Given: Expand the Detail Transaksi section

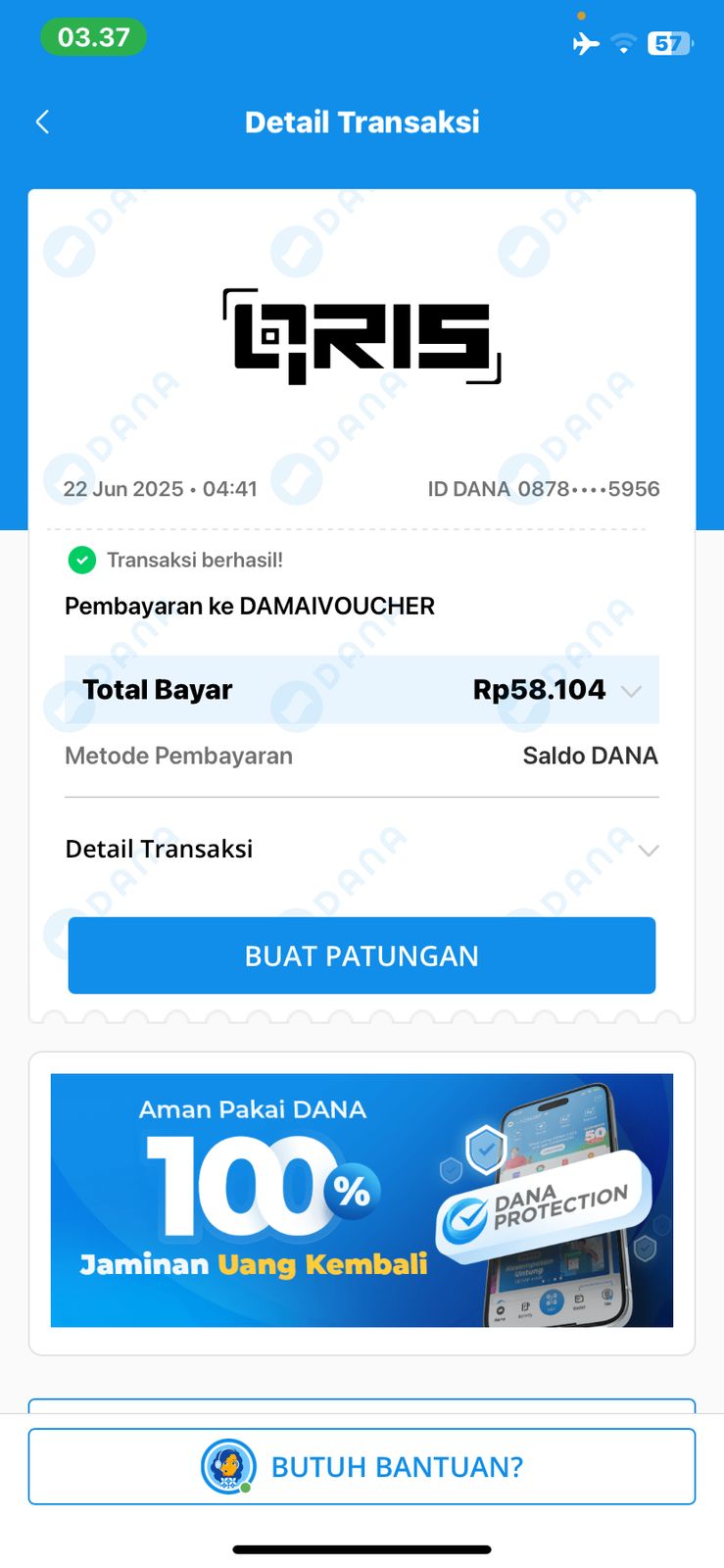Looking at the screenshot, I should tap(648, 850).
